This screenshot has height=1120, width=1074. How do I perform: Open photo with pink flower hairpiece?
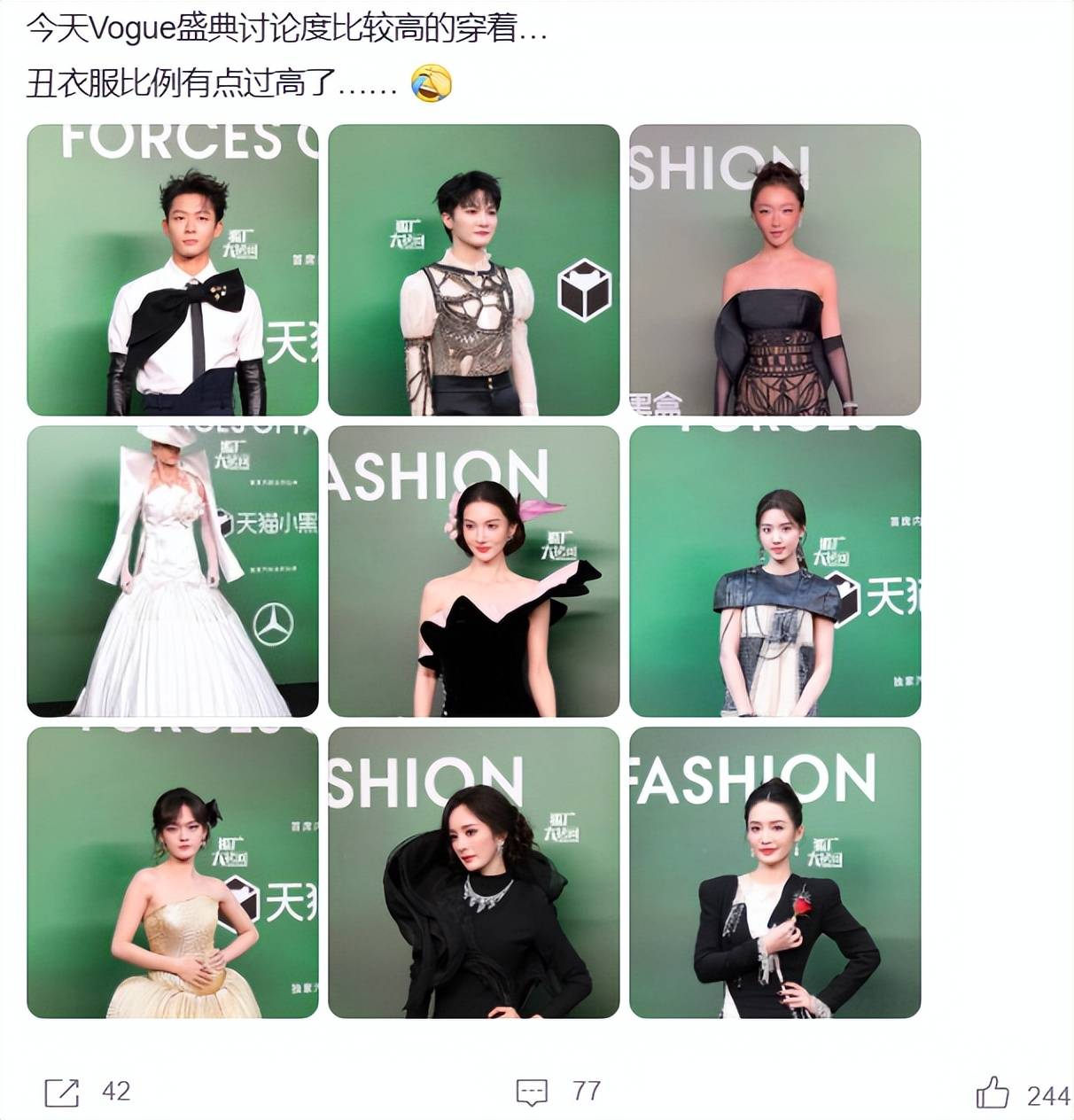[x=474, y=572]
